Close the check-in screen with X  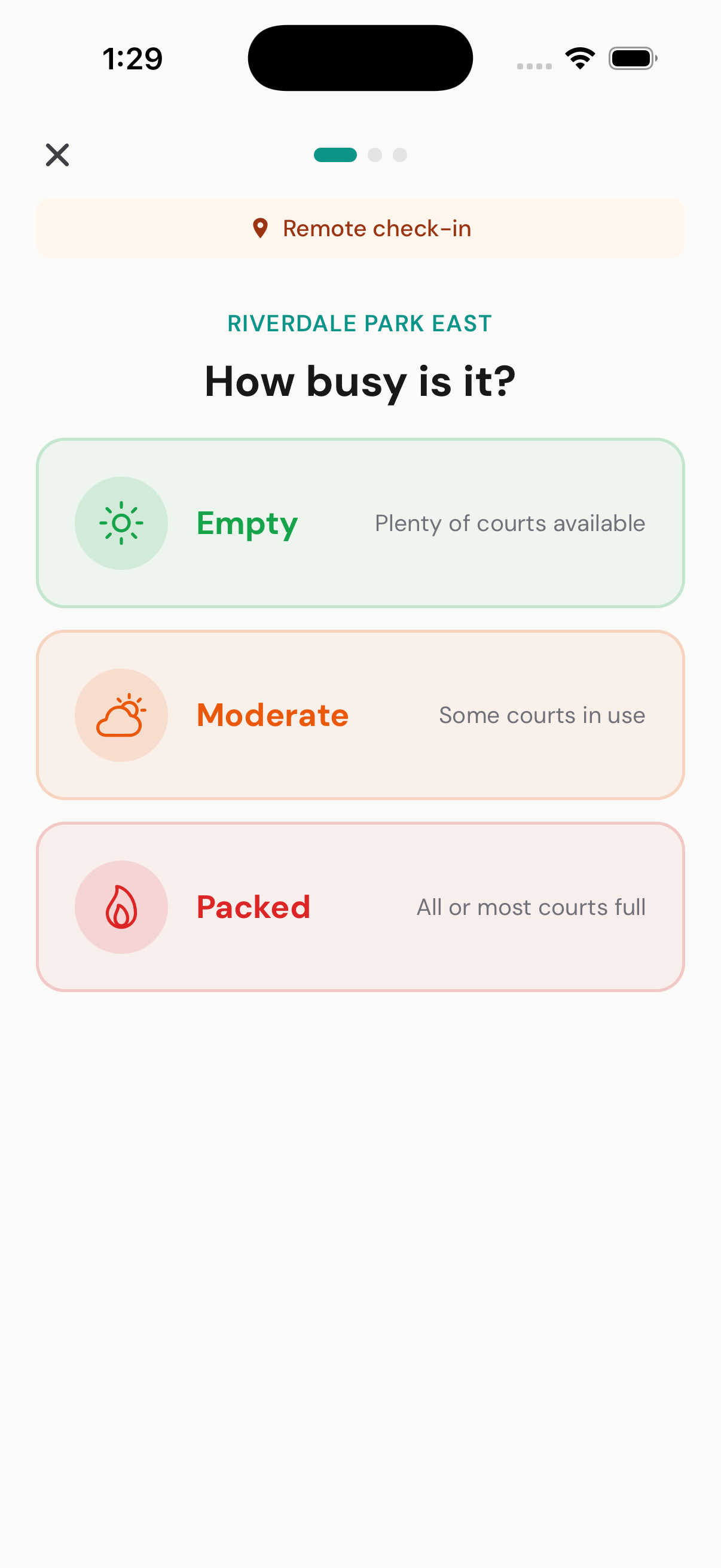pos(57,155)
